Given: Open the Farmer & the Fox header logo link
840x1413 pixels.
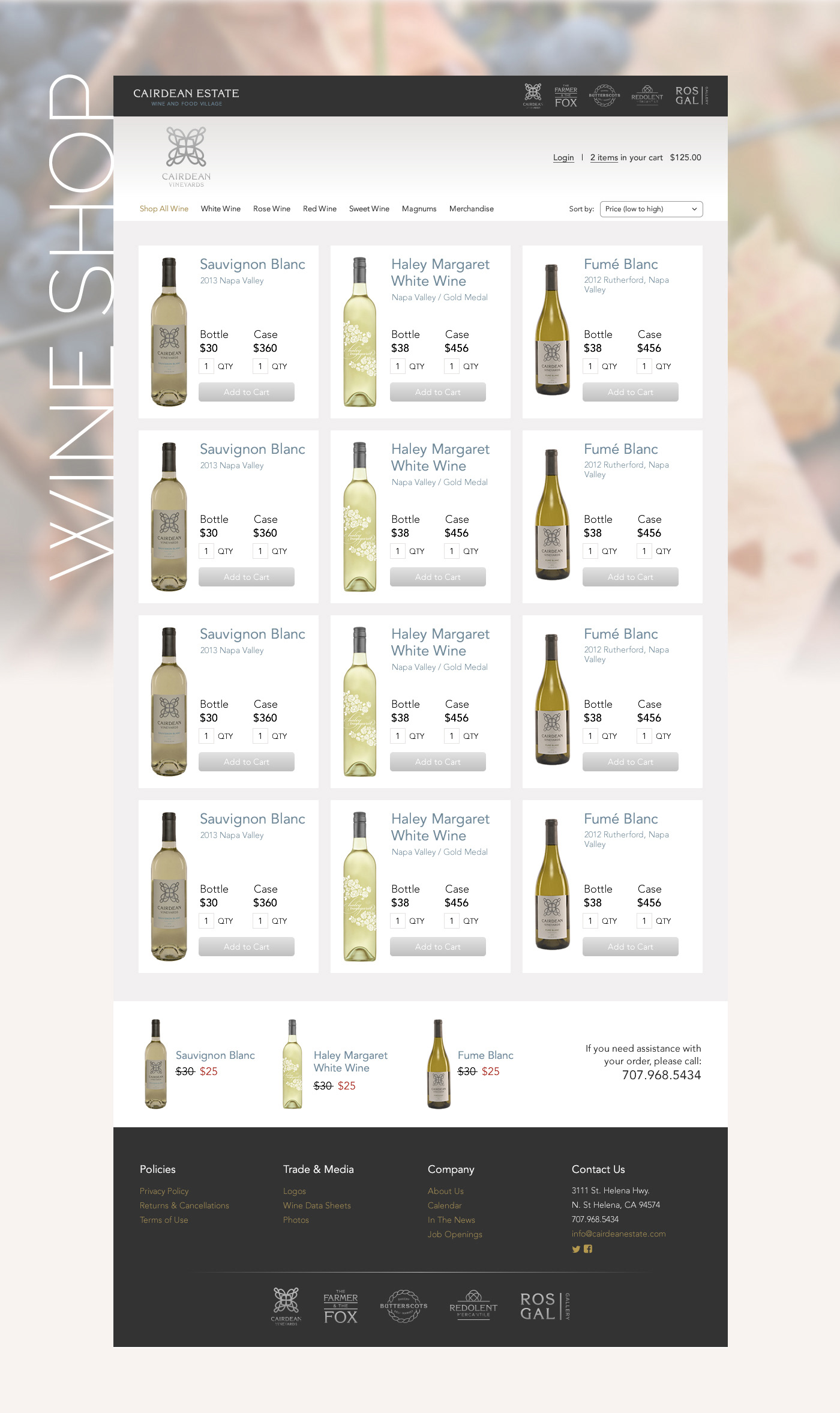Looking at the screenshot, I should [566, 96].
